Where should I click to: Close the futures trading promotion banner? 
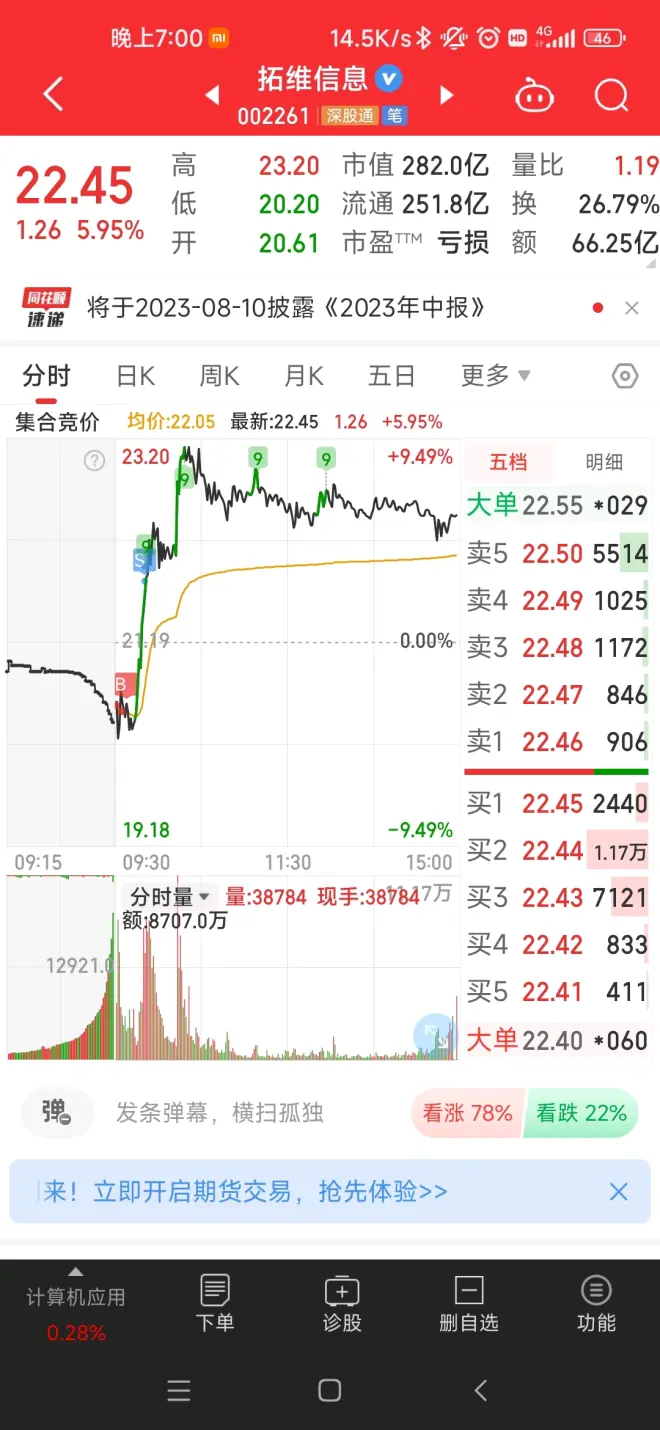point(619,1191)
